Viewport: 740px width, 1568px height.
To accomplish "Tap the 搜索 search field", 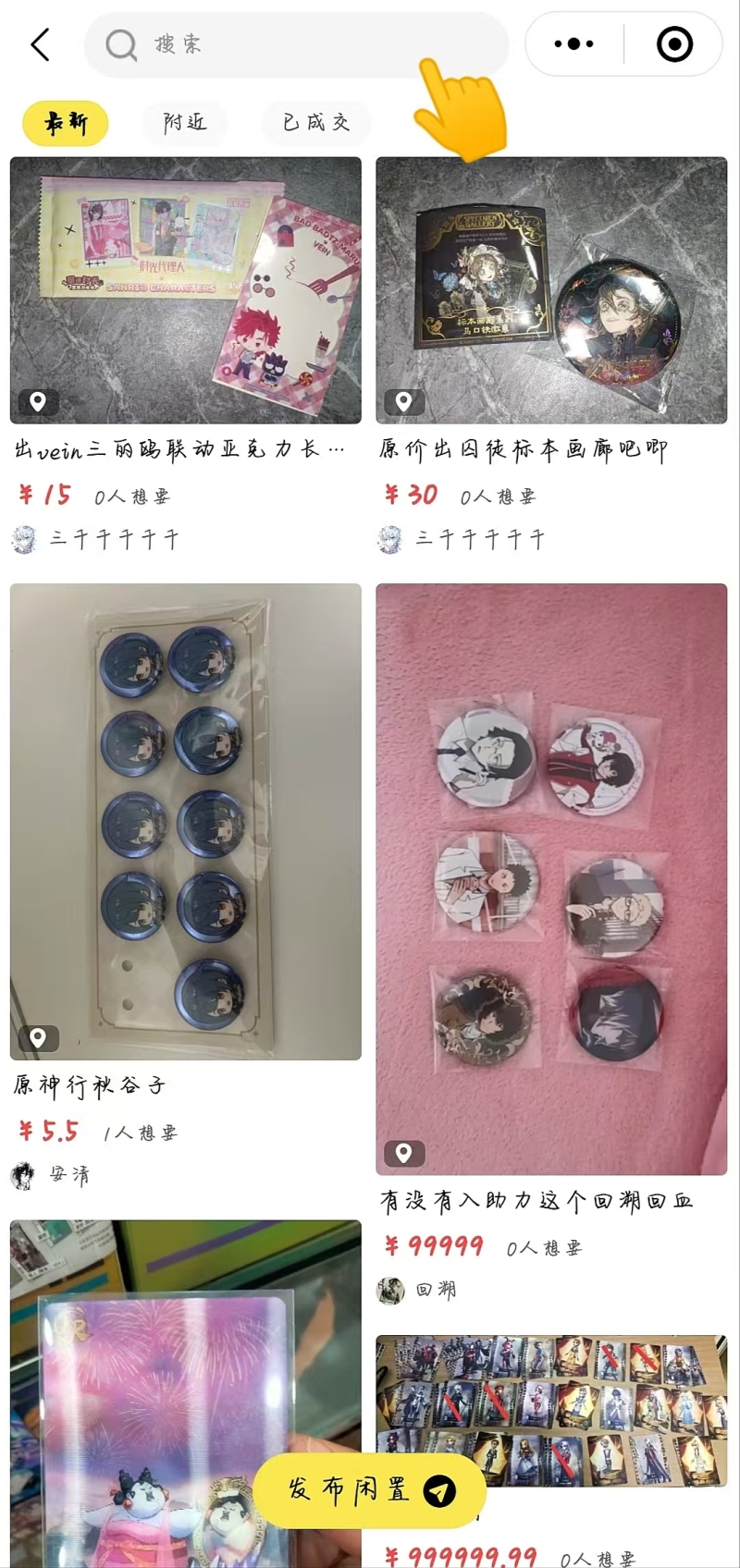I will pyautogui.click(x=296, y=44).
